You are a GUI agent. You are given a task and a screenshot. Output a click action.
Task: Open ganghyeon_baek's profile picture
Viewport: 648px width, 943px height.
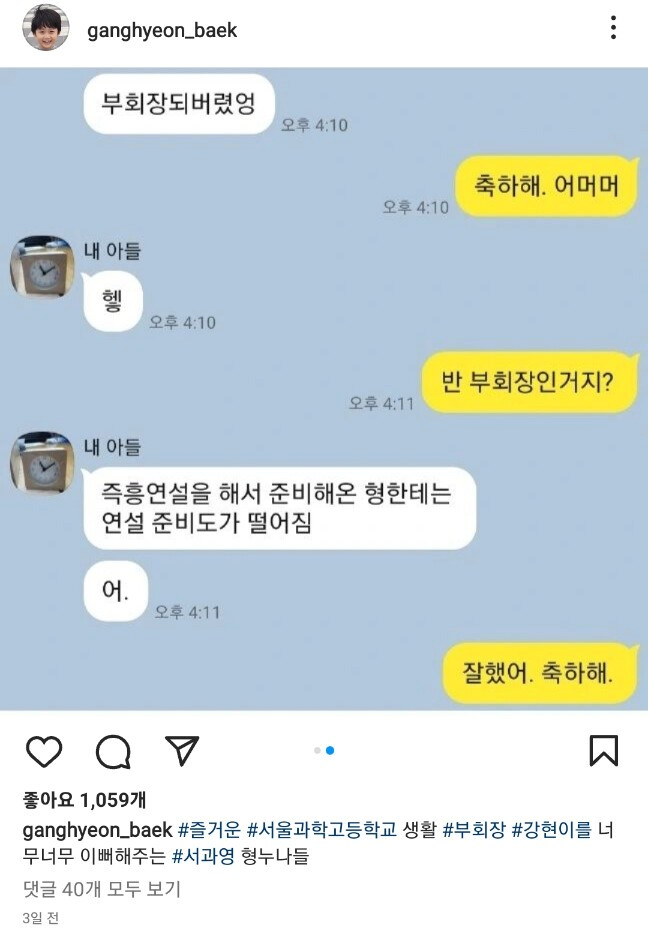click(45, 28)
